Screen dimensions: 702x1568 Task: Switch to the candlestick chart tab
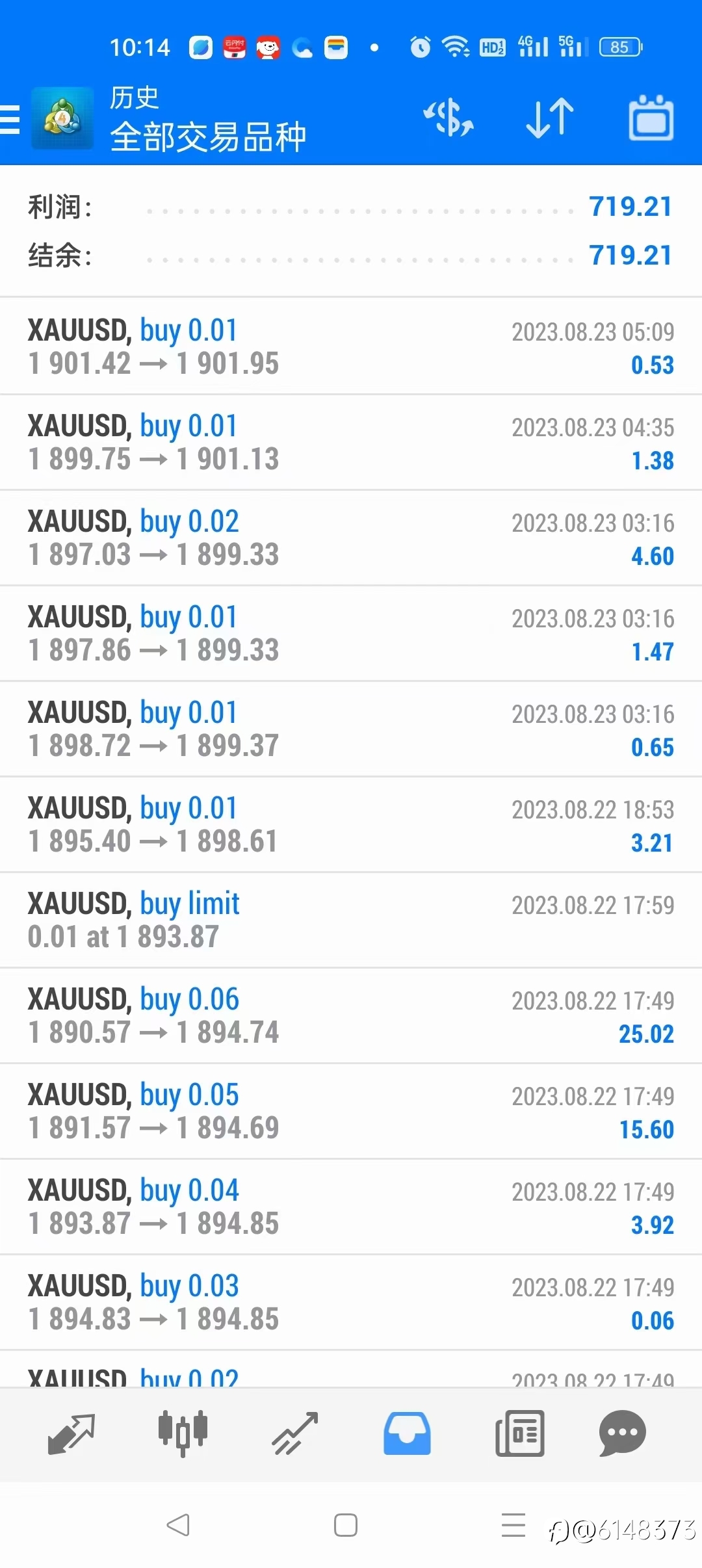click(x=183, y=1433)
